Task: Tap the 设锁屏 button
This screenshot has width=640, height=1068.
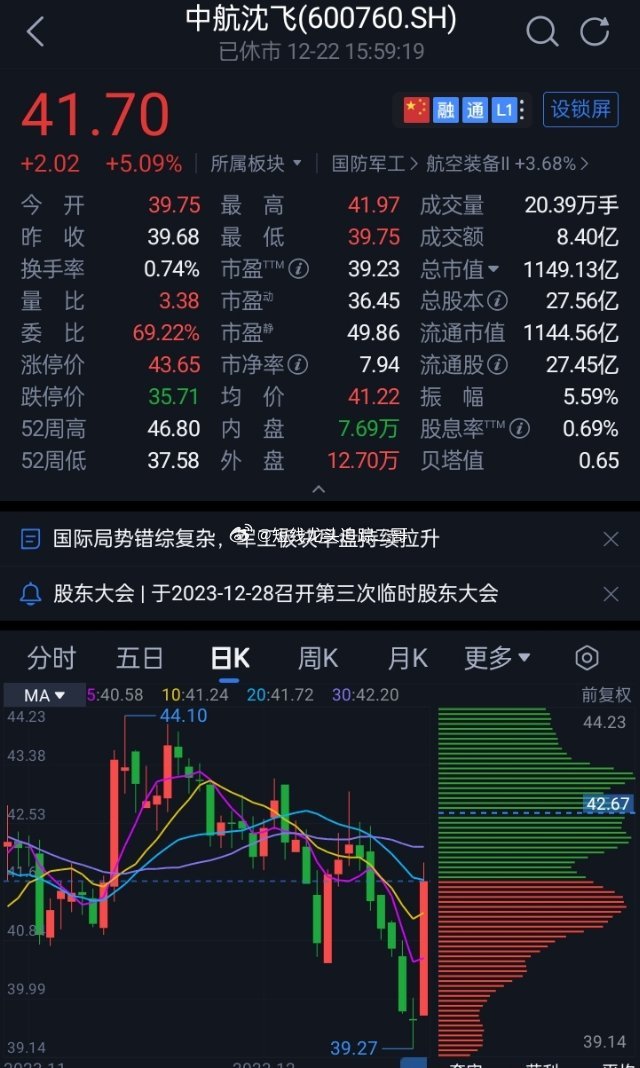Action: (580, 109)
